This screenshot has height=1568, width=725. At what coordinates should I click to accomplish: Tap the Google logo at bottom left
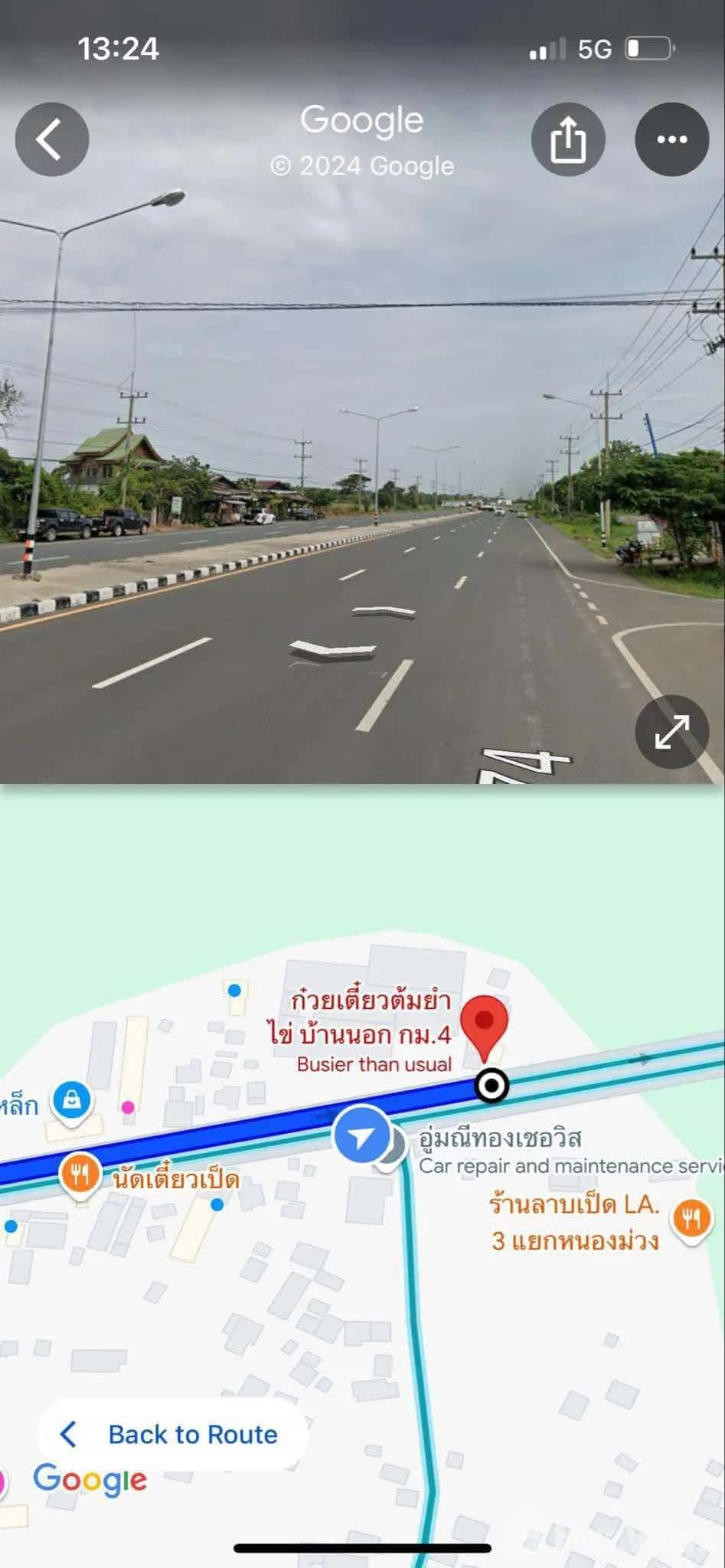click(x=90, y=1479)
